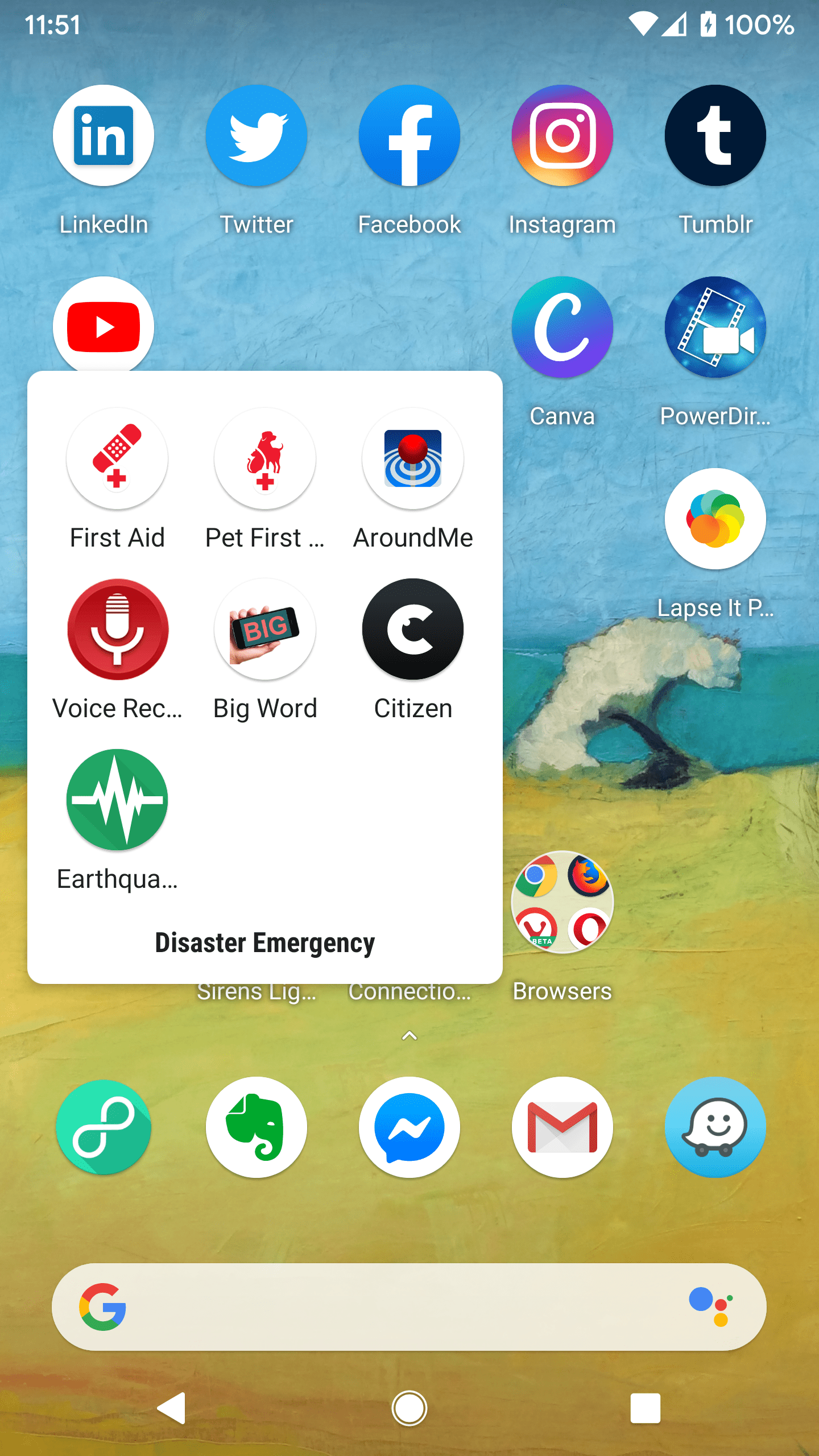Open the Voice Recorder app
The height and width of the screenshot is (1456, 819).
tap(117, 629)
